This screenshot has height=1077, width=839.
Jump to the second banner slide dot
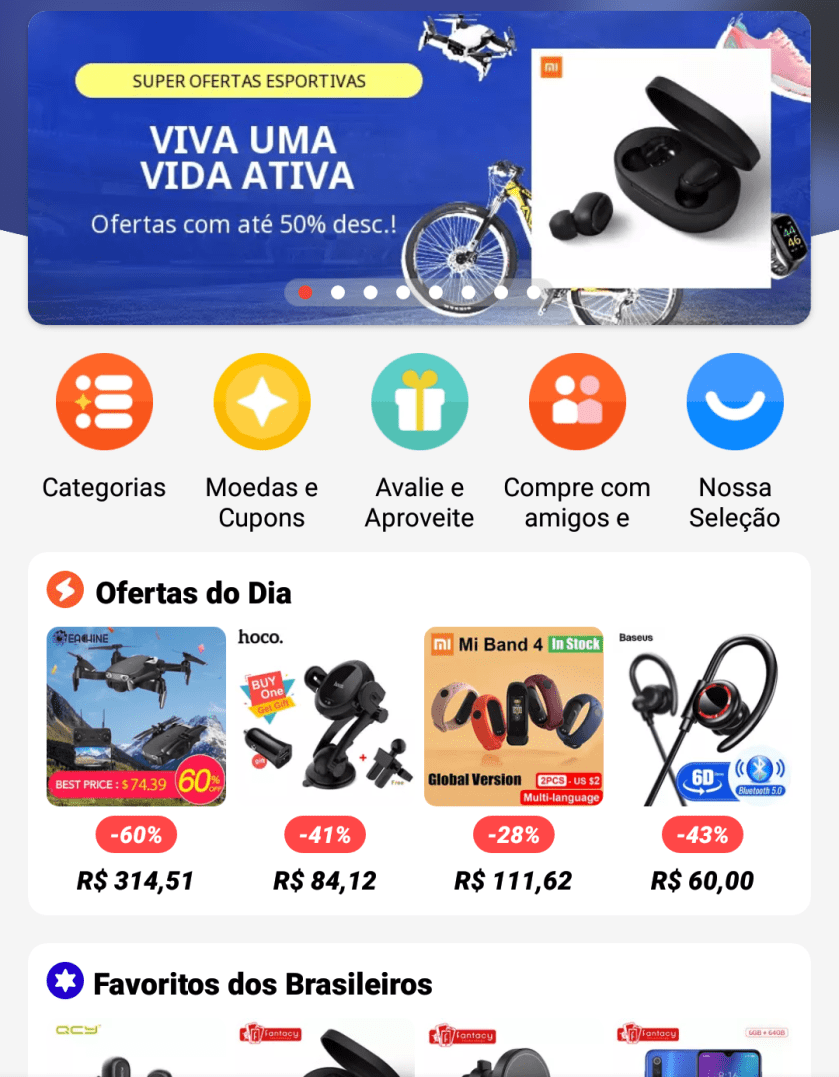tap(338, 292)
